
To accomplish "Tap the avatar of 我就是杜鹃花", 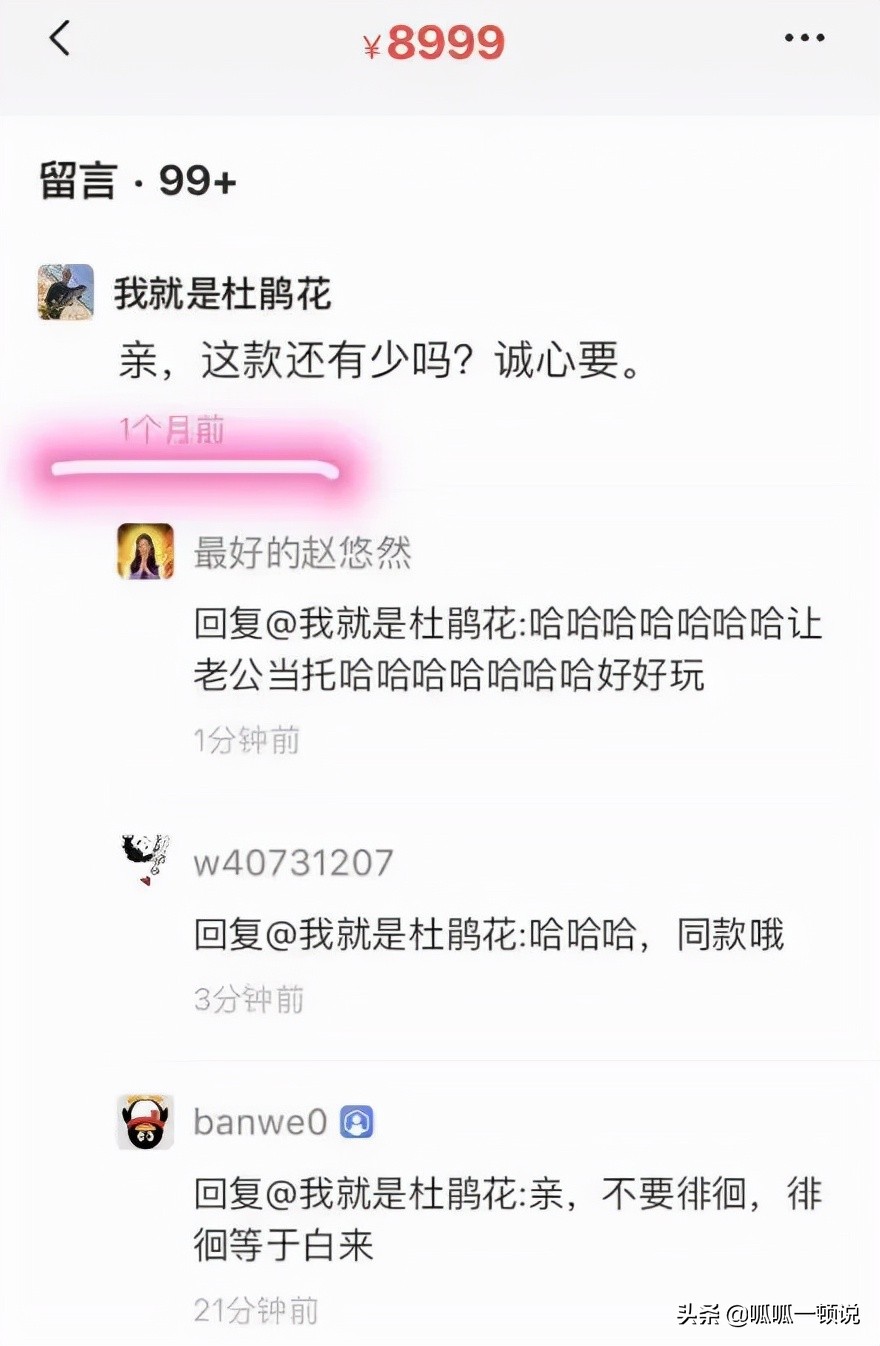I will click(x=64, y=287).
